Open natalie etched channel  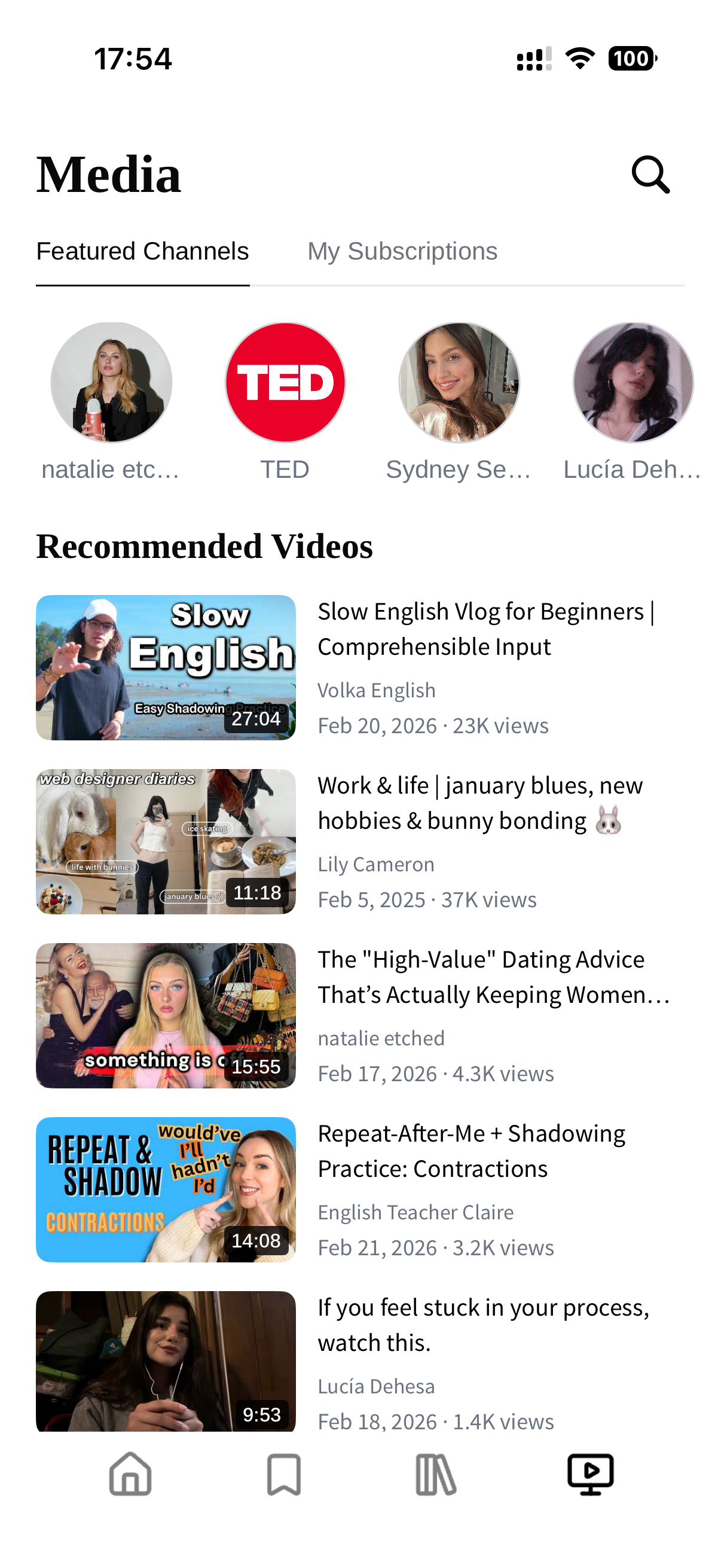coord(111,383)
